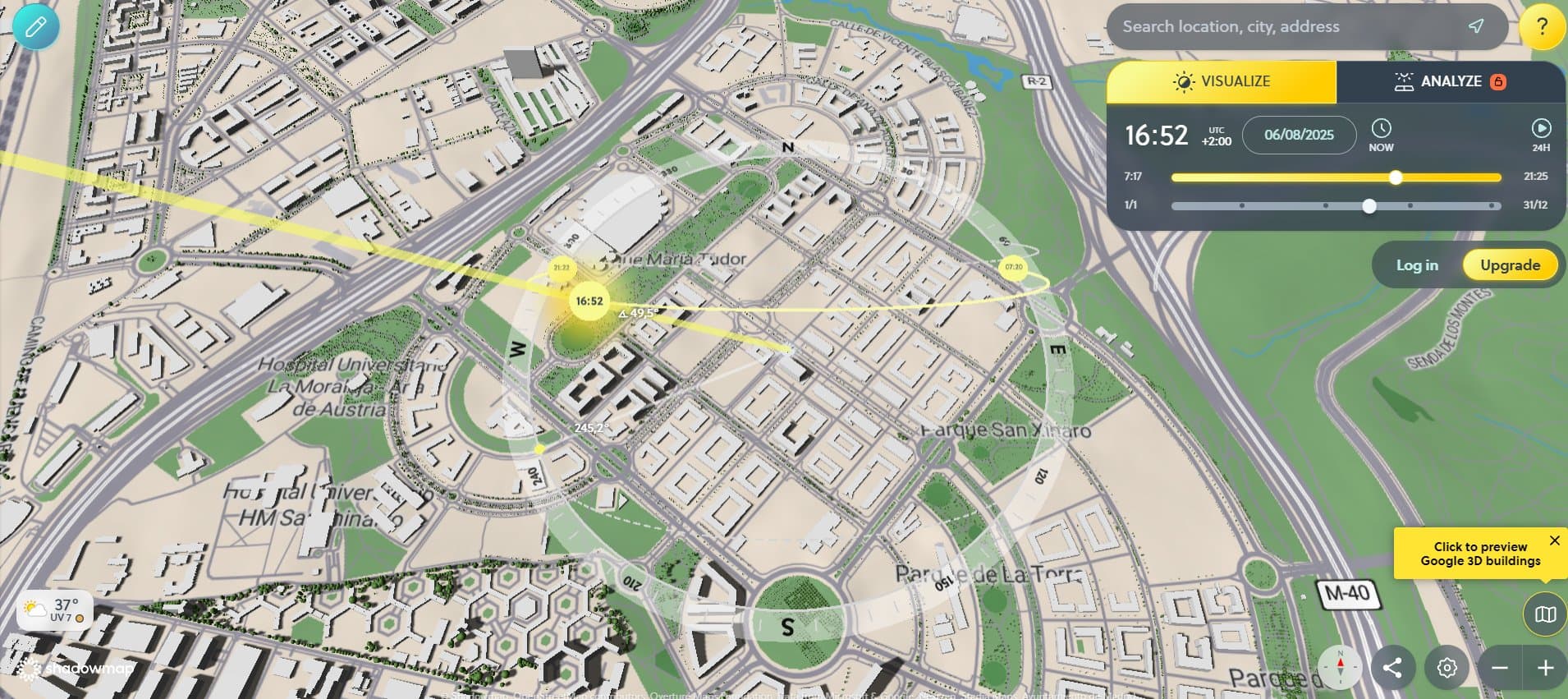Play the 24H animation
The image size is (1568, 699).
(x=1541, y=135)
